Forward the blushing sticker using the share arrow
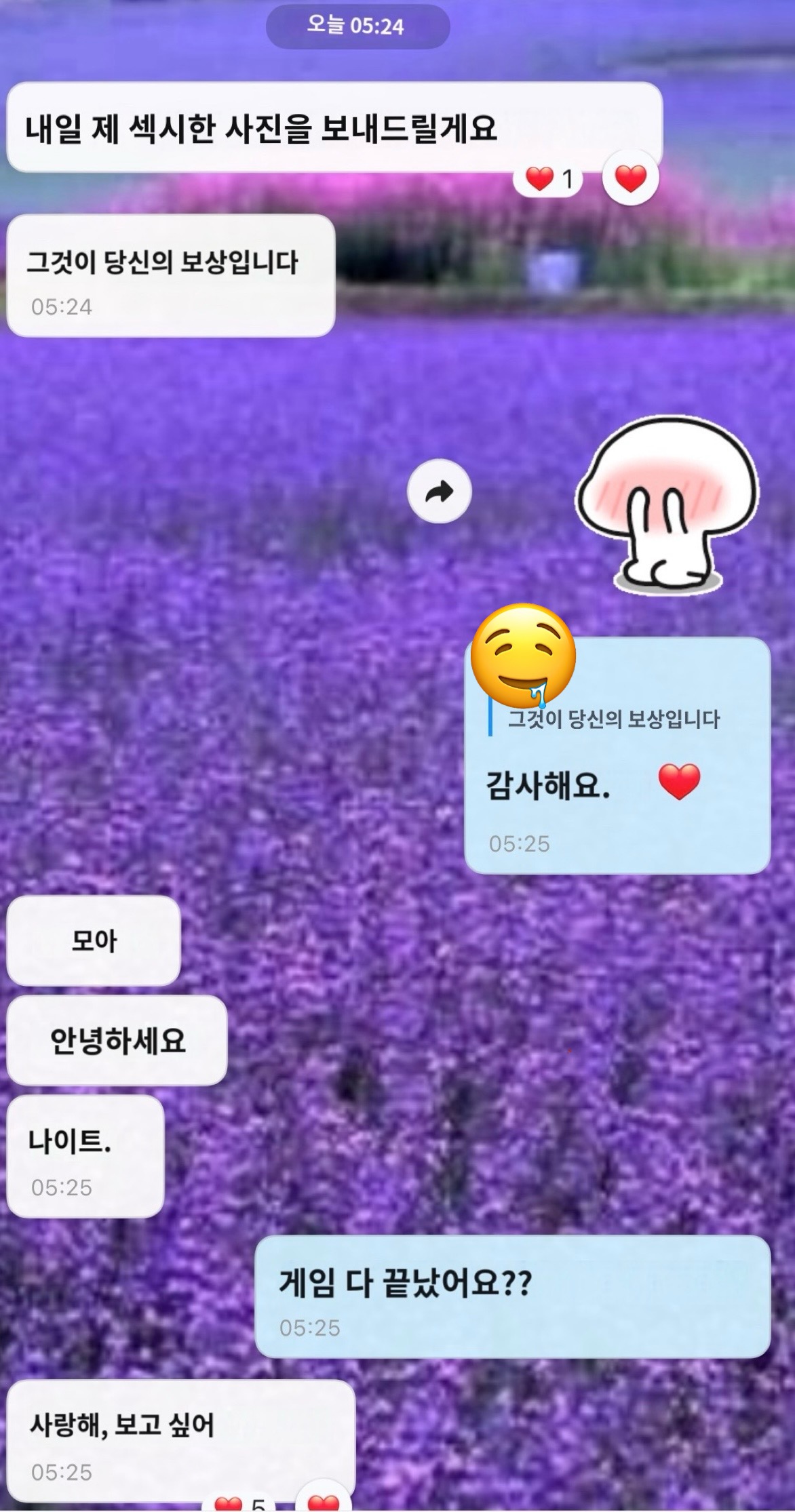Screen dimensions: 795x1512 [x=440, y=492]
